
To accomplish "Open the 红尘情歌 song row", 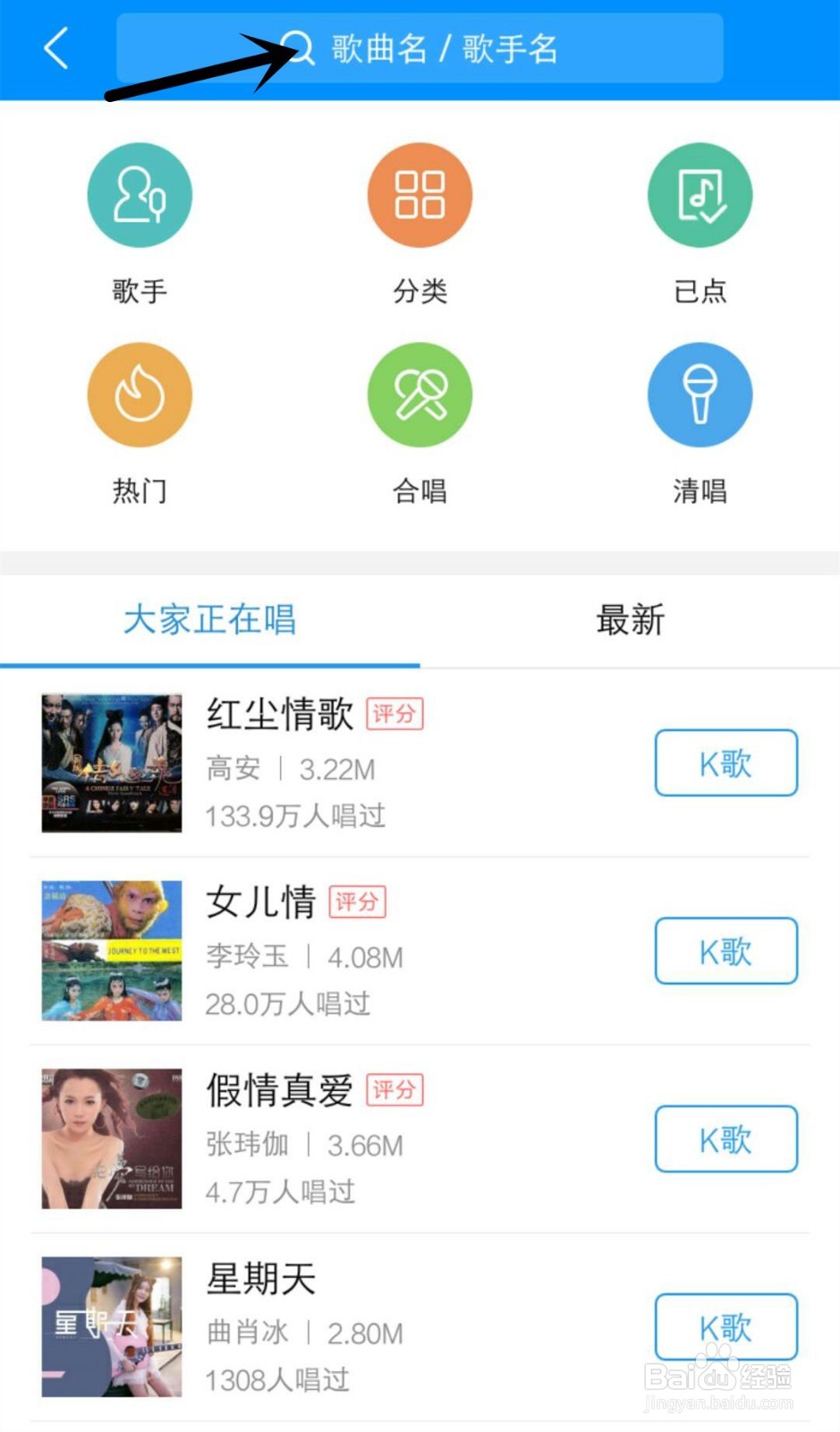I will [x=420, y=763].
